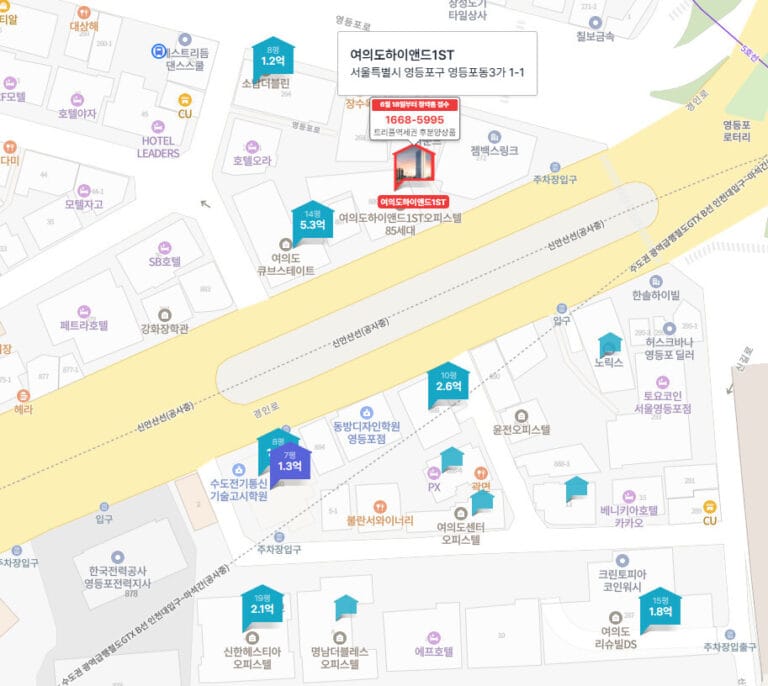View the 1.8억 15평 리슈빌DS marker
The height and width of the screenshot is (686, 768).
click(660, 608)
